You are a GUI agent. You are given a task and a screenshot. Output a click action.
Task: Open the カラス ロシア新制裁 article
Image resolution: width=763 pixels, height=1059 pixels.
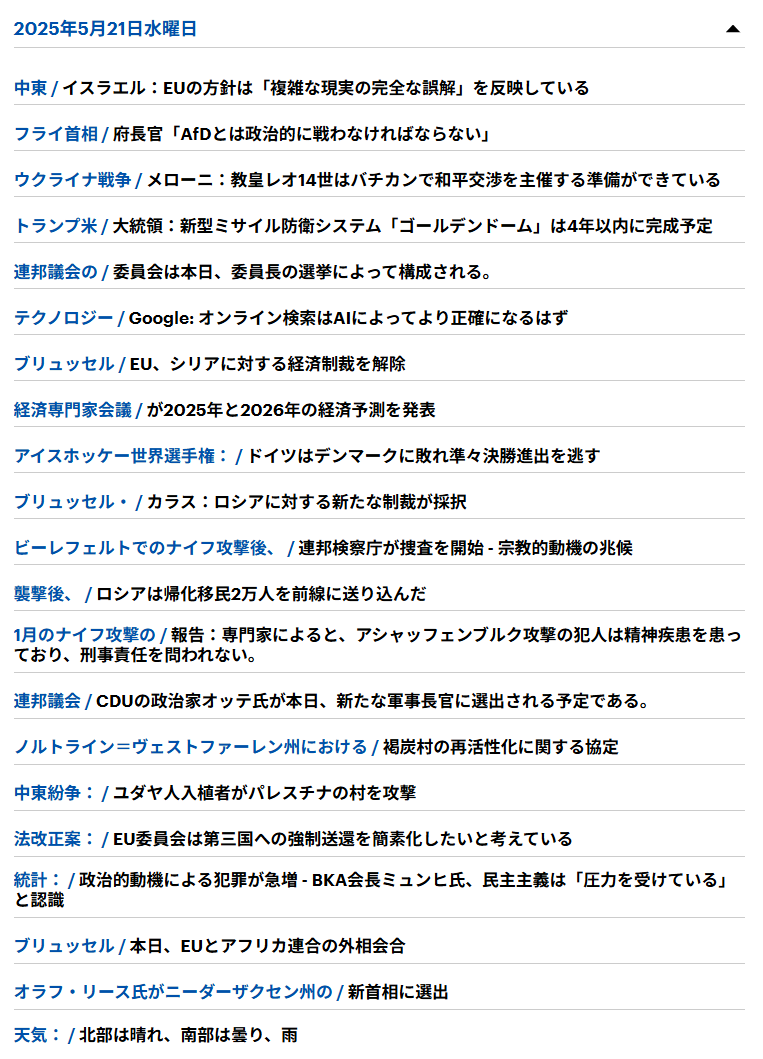[240, 501]
